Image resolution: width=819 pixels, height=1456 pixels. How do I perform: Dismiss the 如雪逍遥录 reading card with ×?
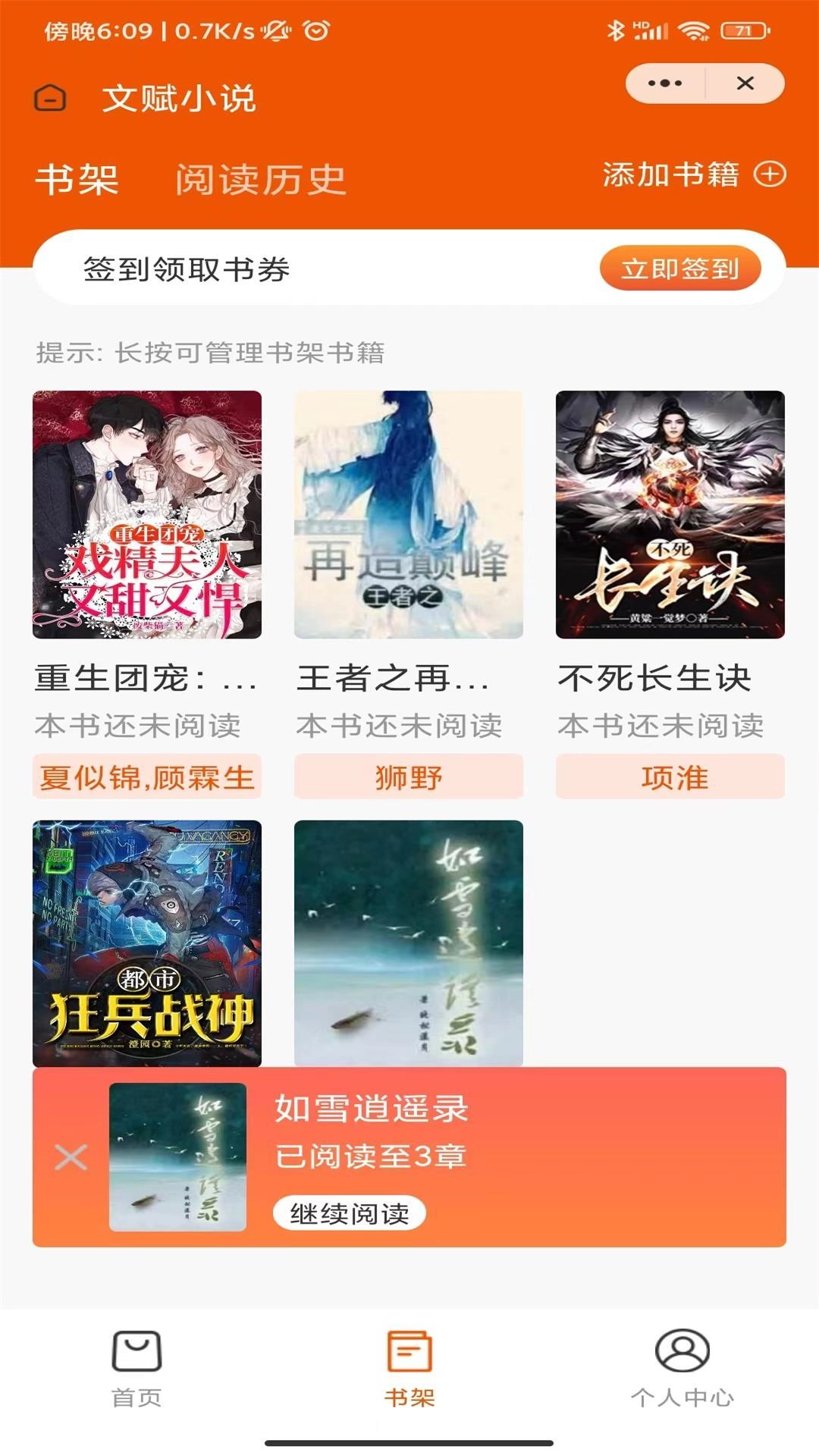pyautogui.click(x=70, y=1156)
